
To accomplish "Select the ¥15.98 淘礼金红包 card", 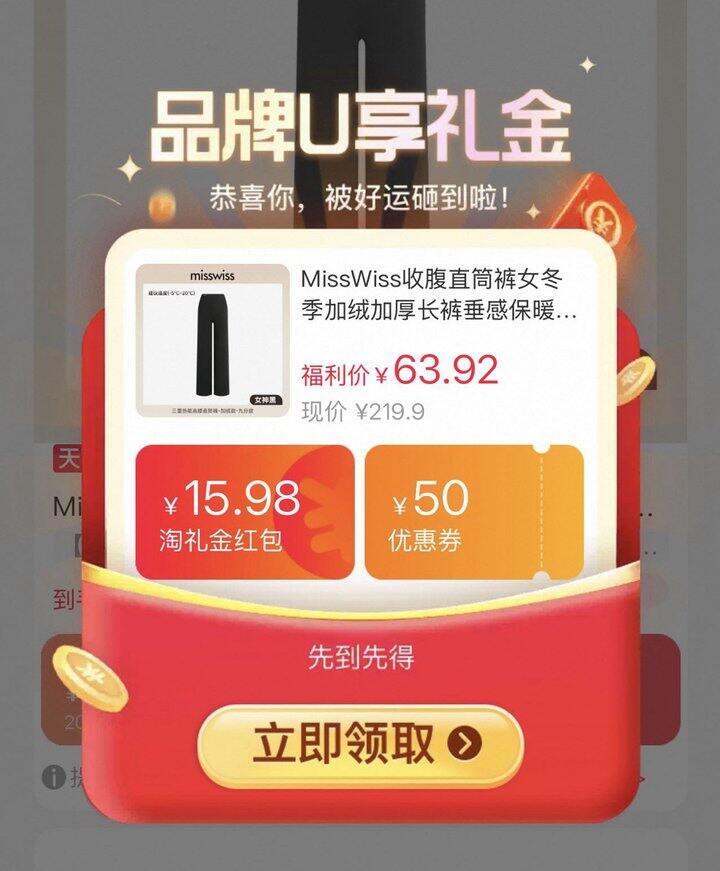I will click(x=245, y=512).
